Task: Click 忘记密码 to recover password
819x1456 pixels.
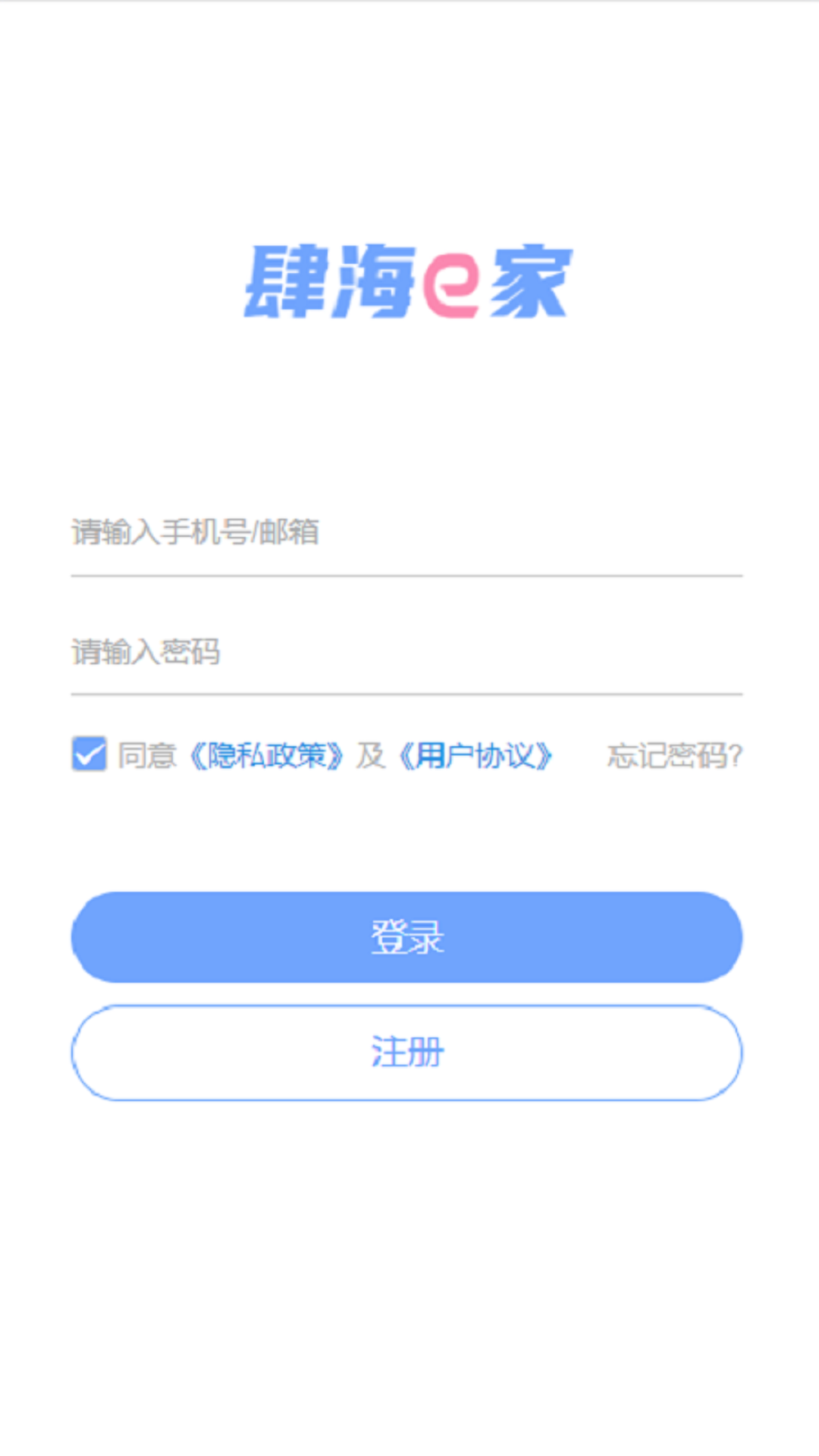Action: pyautogui.click(x=673, y=755)
